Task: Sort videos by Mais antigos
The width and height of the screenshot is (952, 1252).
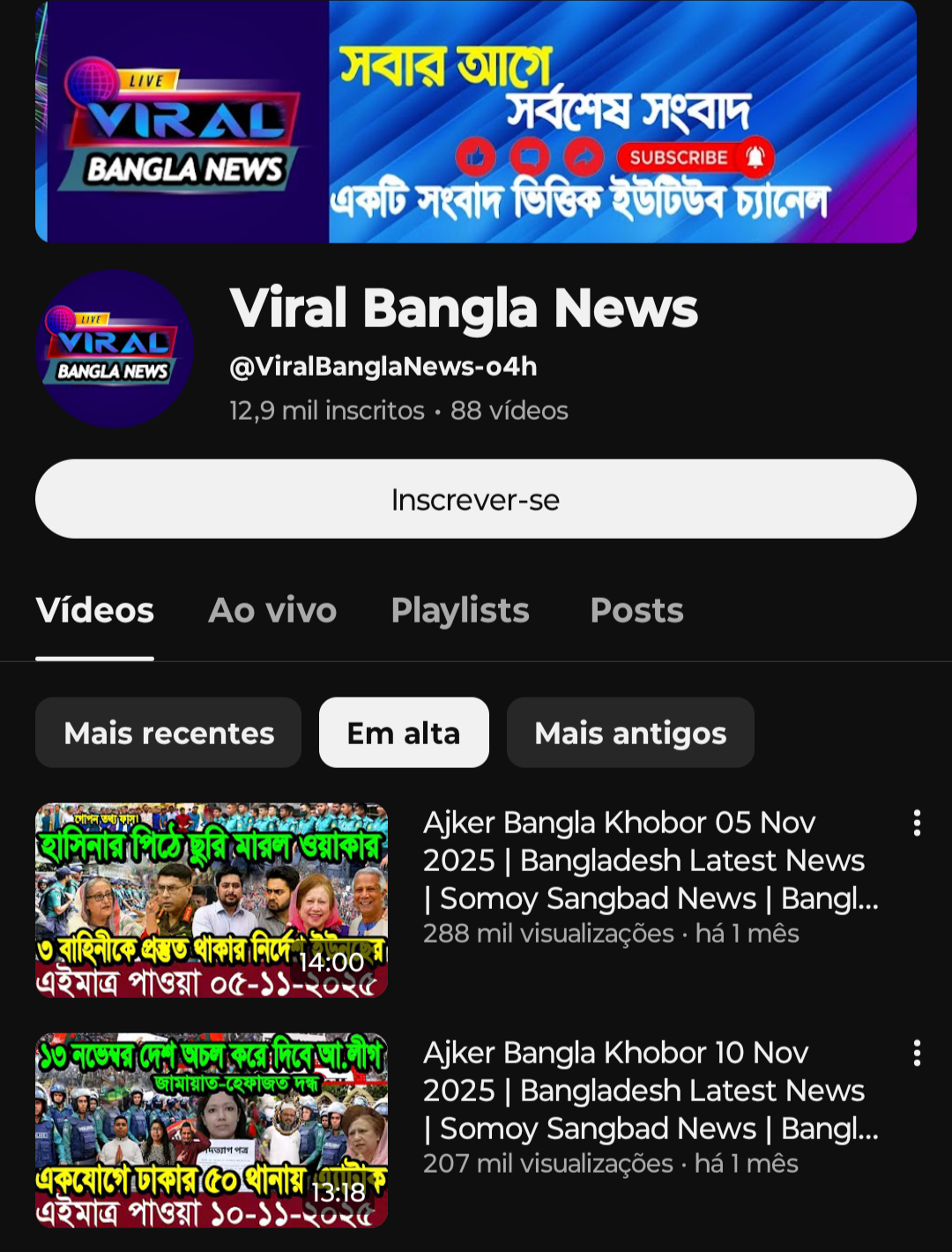Action: tap(630, 733)
